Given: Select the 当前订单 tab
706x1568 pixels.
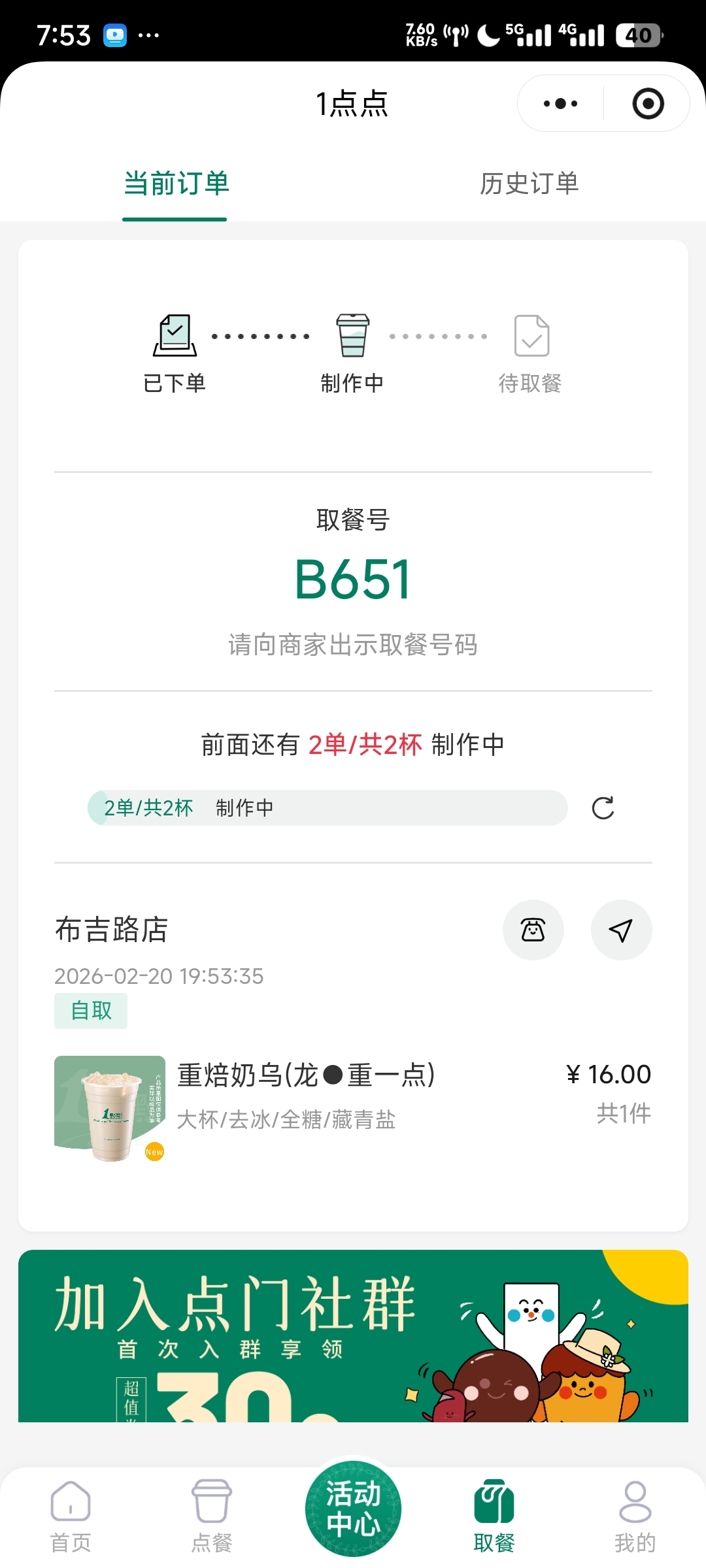Looking at the screenshot, I should click(x=176, y=184).
